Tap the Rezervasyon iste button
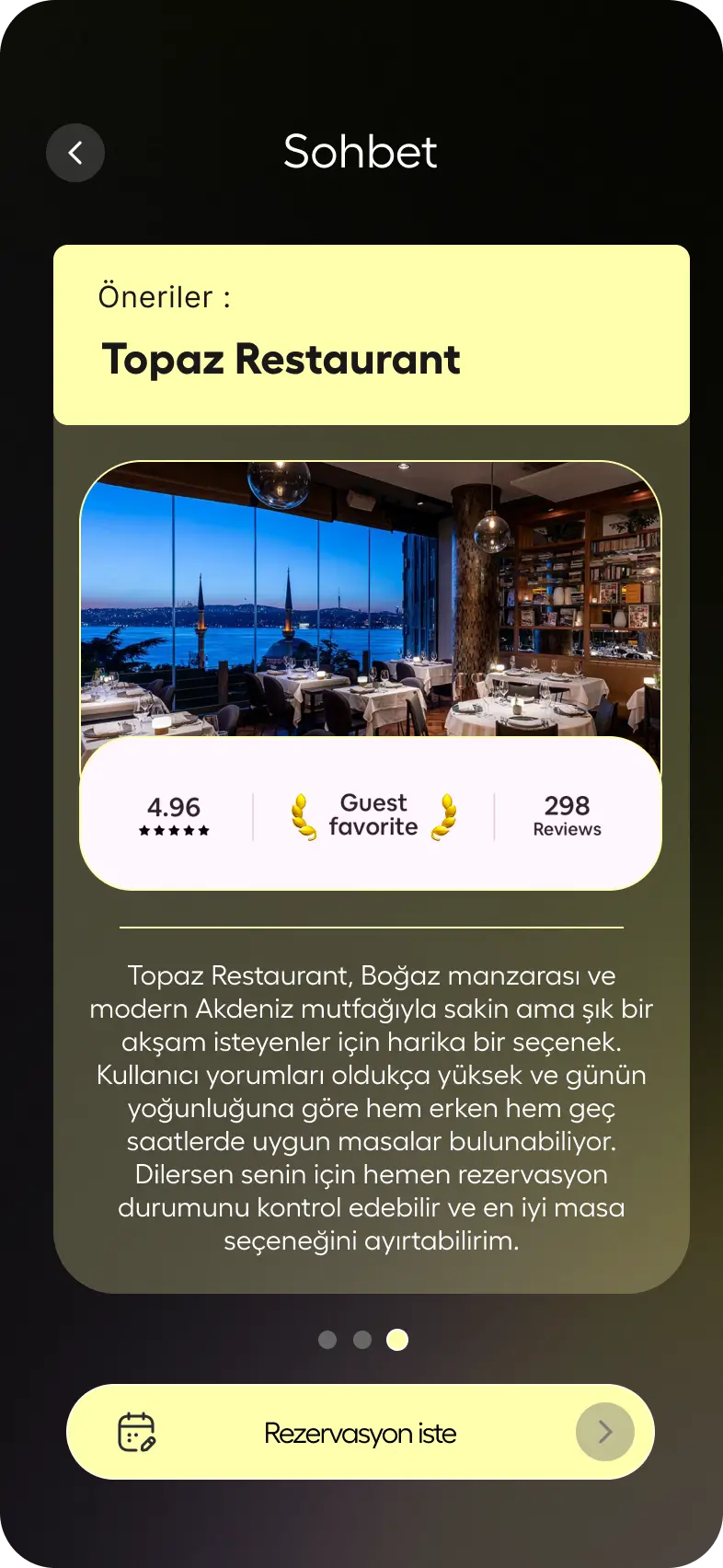This screenshot has width=723, height=1568. coord(360,1433)
